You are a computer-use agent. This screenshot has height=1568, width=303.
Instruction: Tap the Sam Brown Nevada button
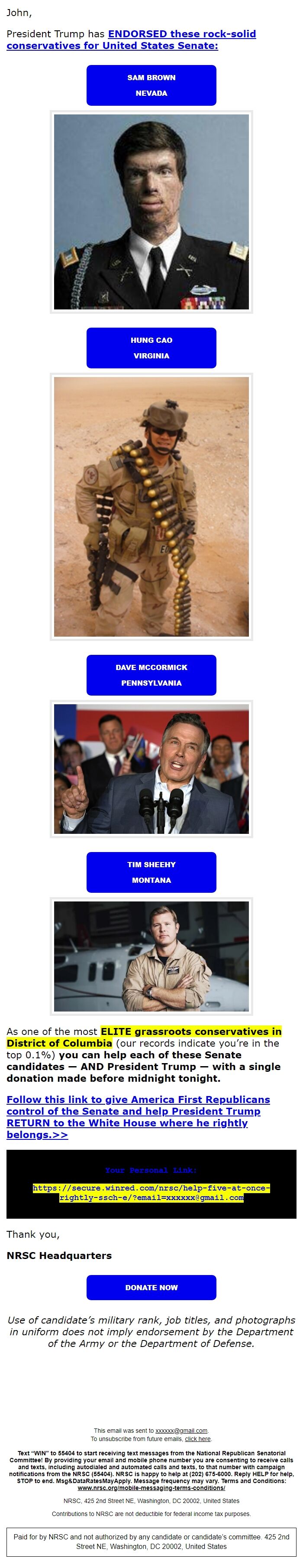pos(151,85)
